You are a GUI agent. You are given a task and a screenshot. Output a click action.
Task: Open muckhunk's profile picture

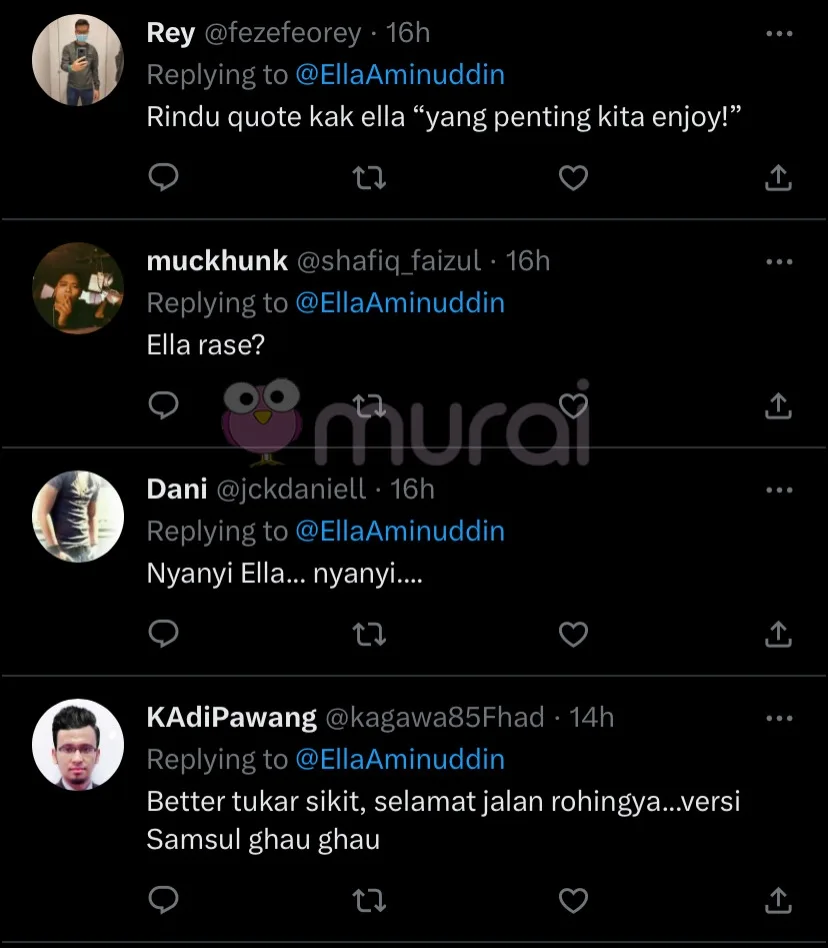78,289
